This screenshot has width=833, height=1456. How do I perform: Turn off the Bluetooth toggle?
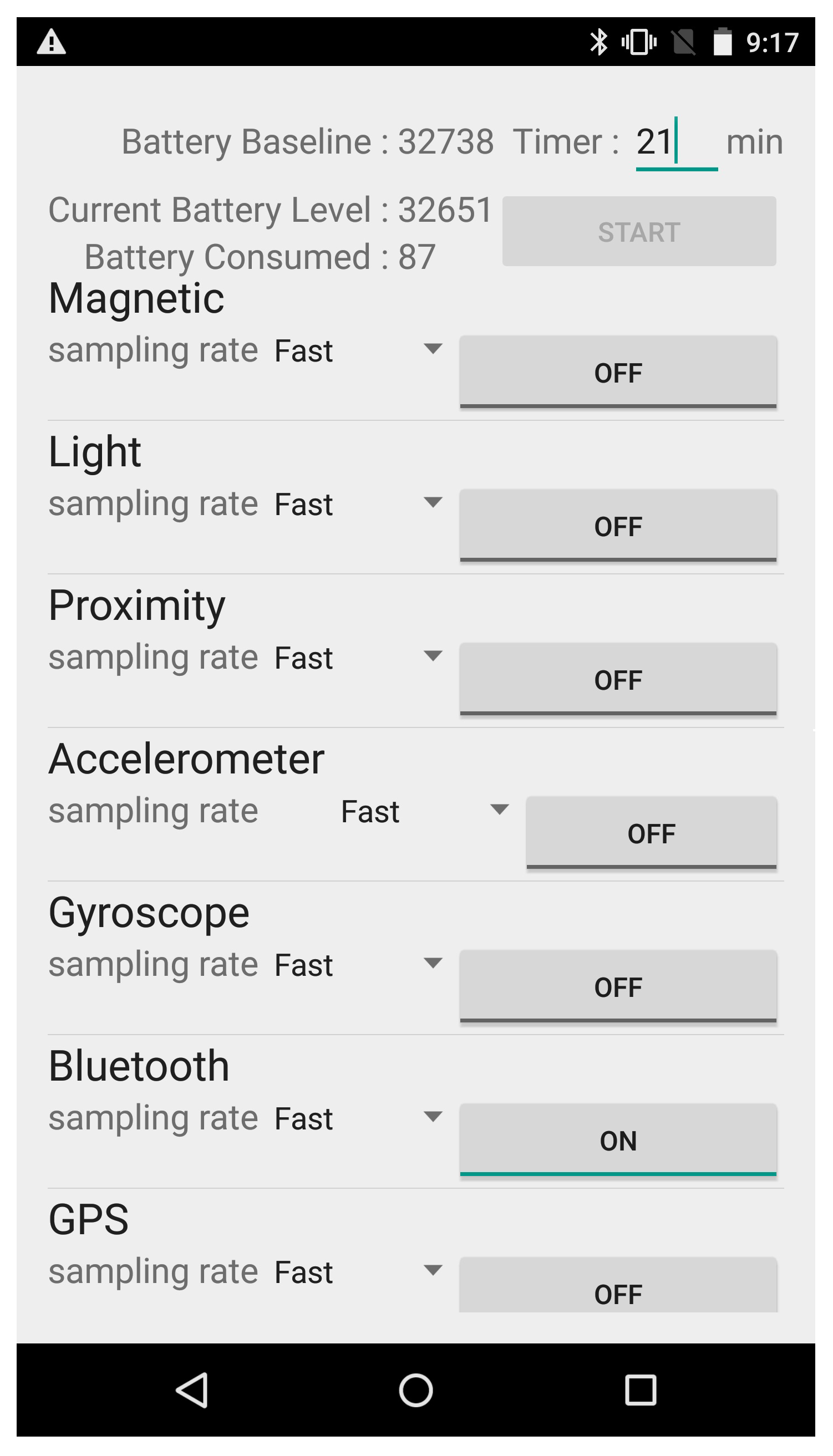[x=618, y=1141]
